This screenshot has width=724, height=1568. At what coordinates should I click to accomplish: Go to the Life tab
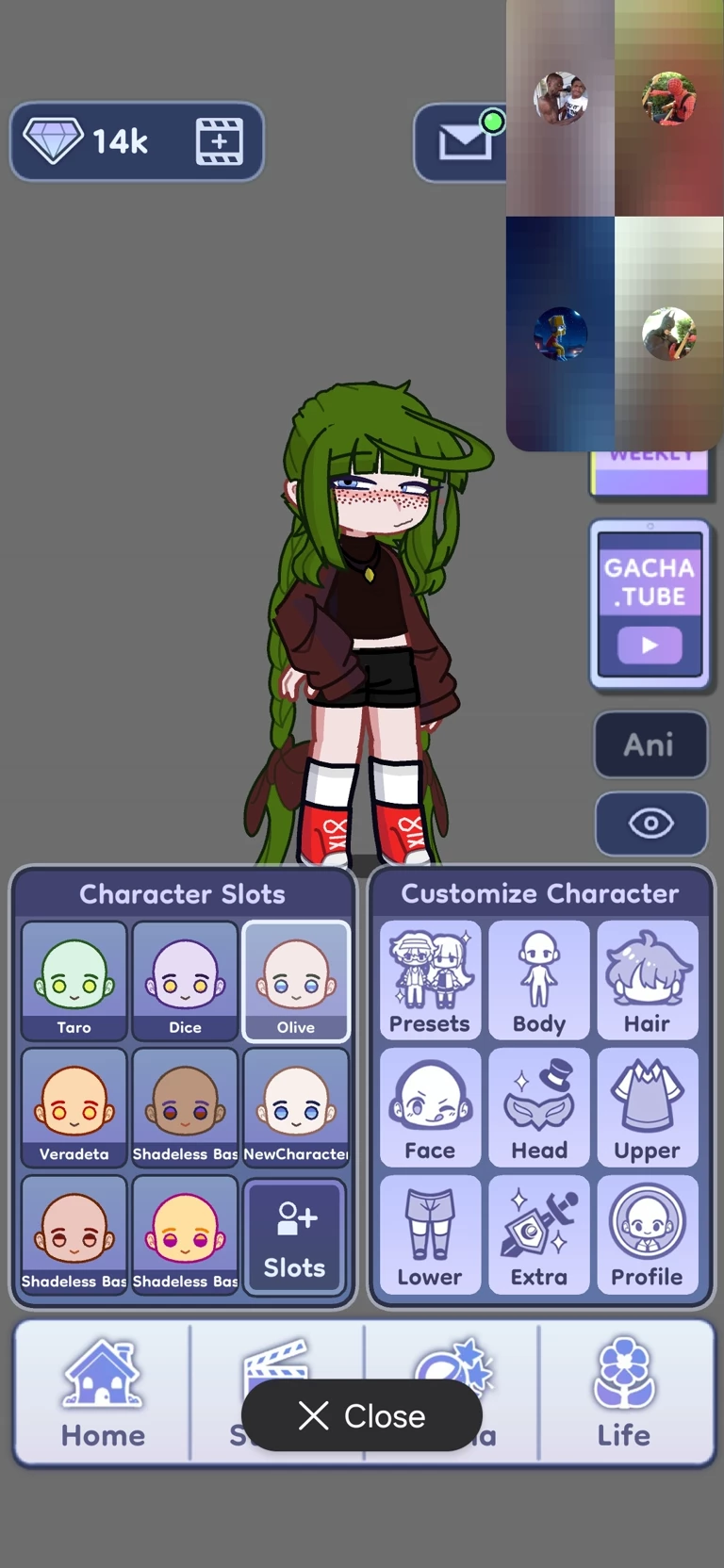pos(624,1393)
